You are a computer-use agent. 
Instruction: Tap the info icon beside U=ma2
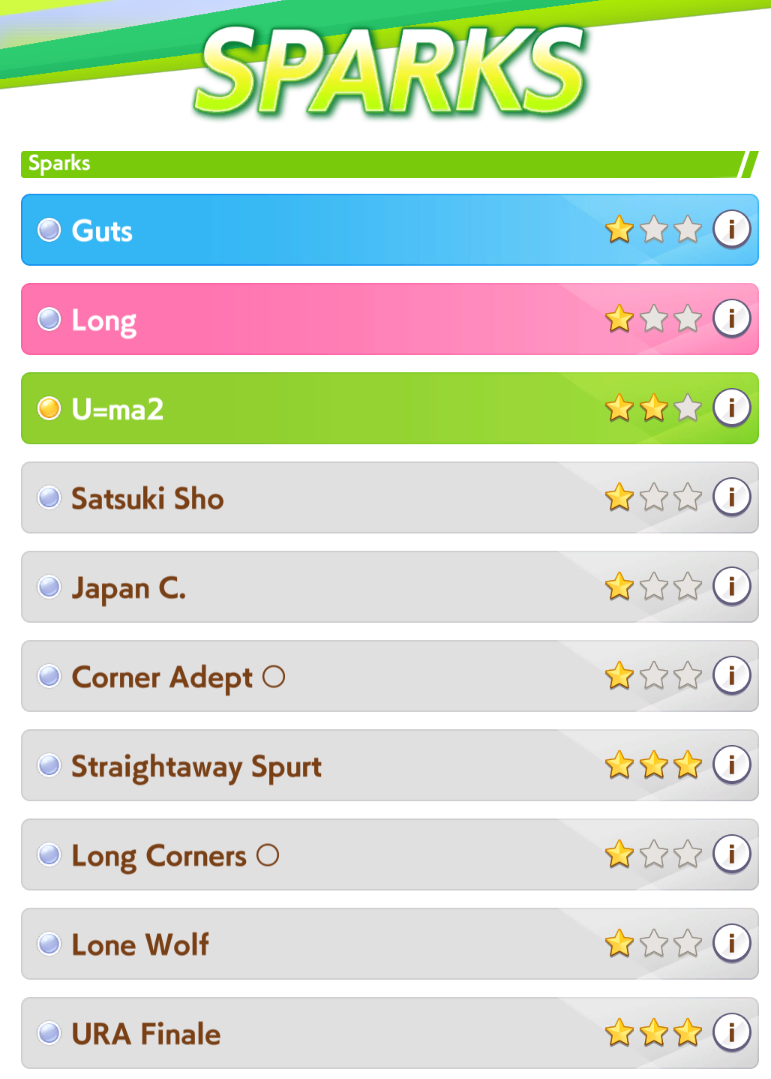(x=731, y=408)
